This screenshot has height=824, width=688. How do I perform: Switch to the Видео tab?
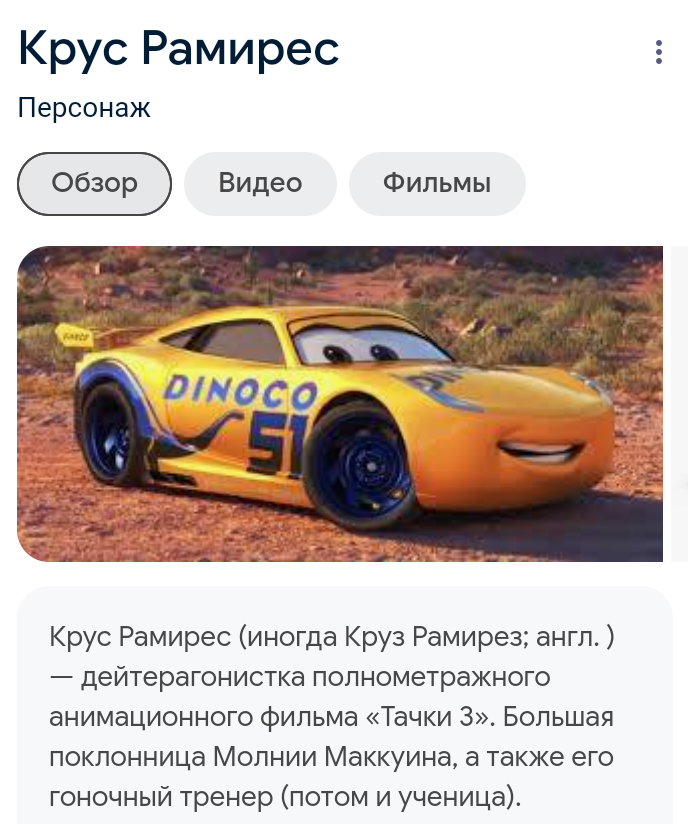(x=260, y=183)
